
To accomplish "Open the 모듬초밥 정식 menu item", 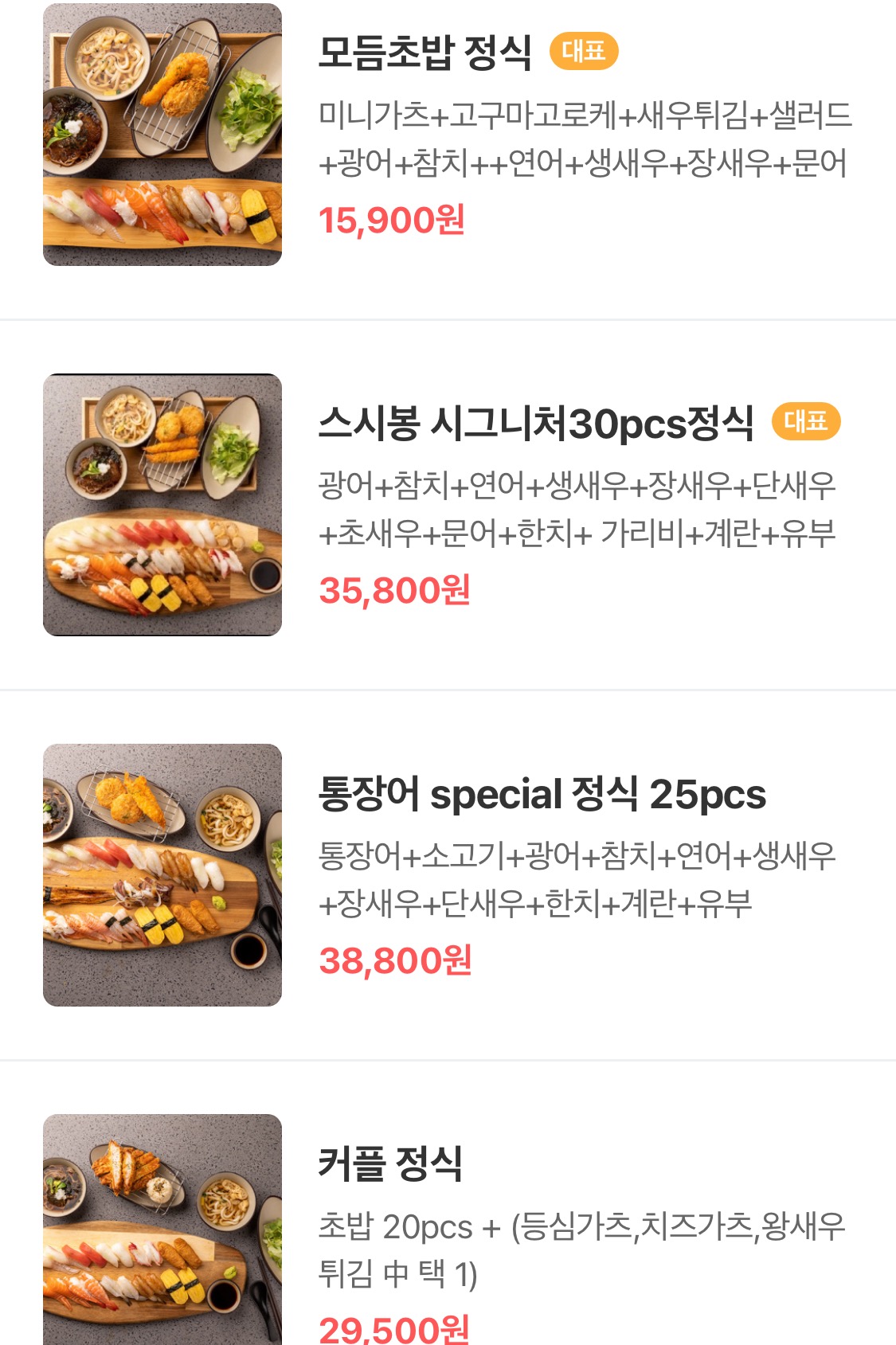I will (x=425, y=53).
